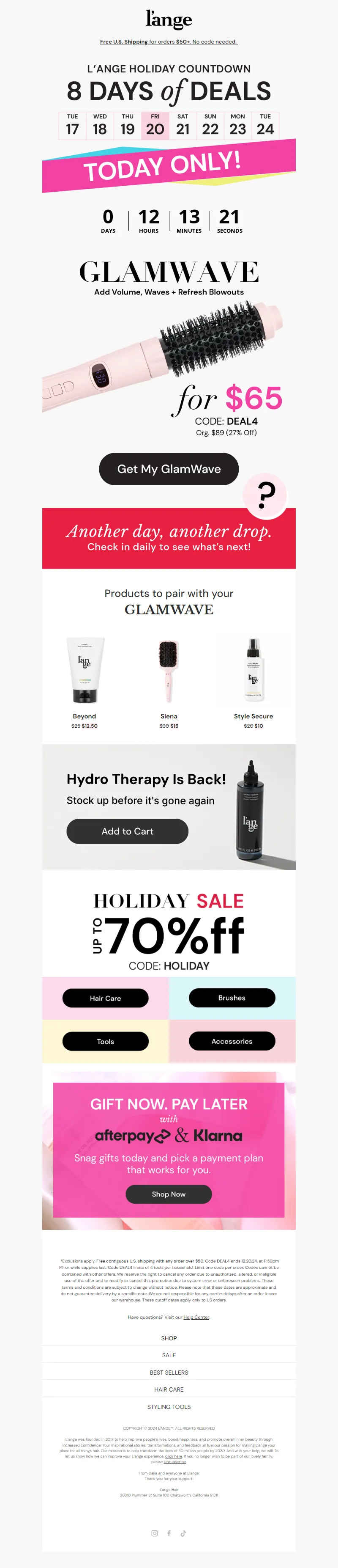Image resolution: width=338 pixels, height=1568 pixels.
Task: Visit the Help Center link
Action: 196,1317
